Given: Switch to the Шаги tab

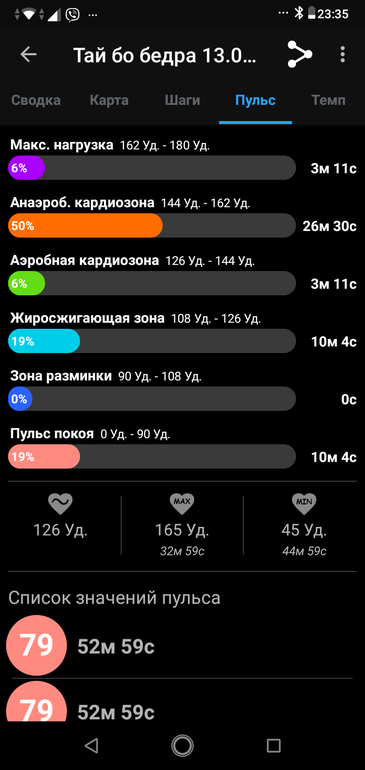Looking at the screenshot, I should (182, 101).
